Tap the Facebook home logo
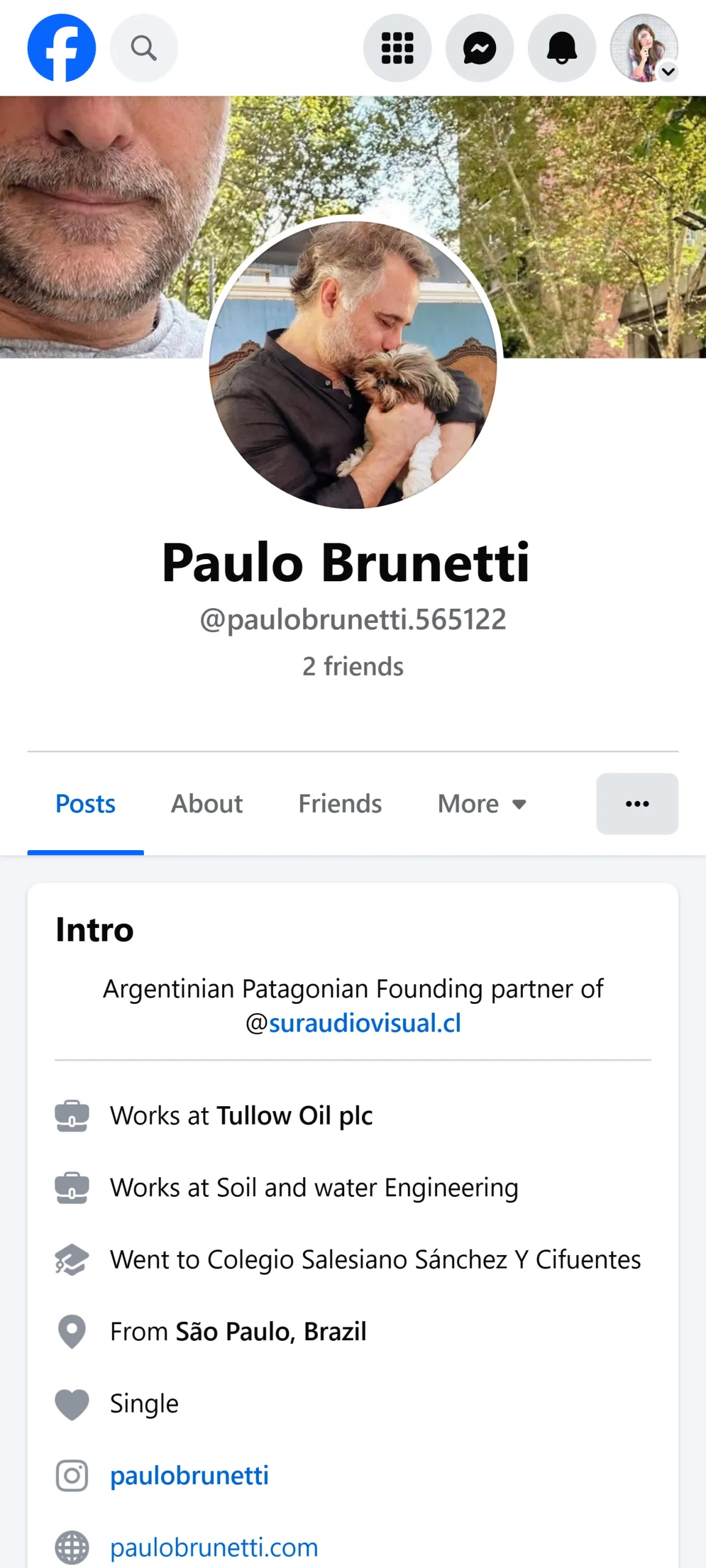 [x=61, y=48]
